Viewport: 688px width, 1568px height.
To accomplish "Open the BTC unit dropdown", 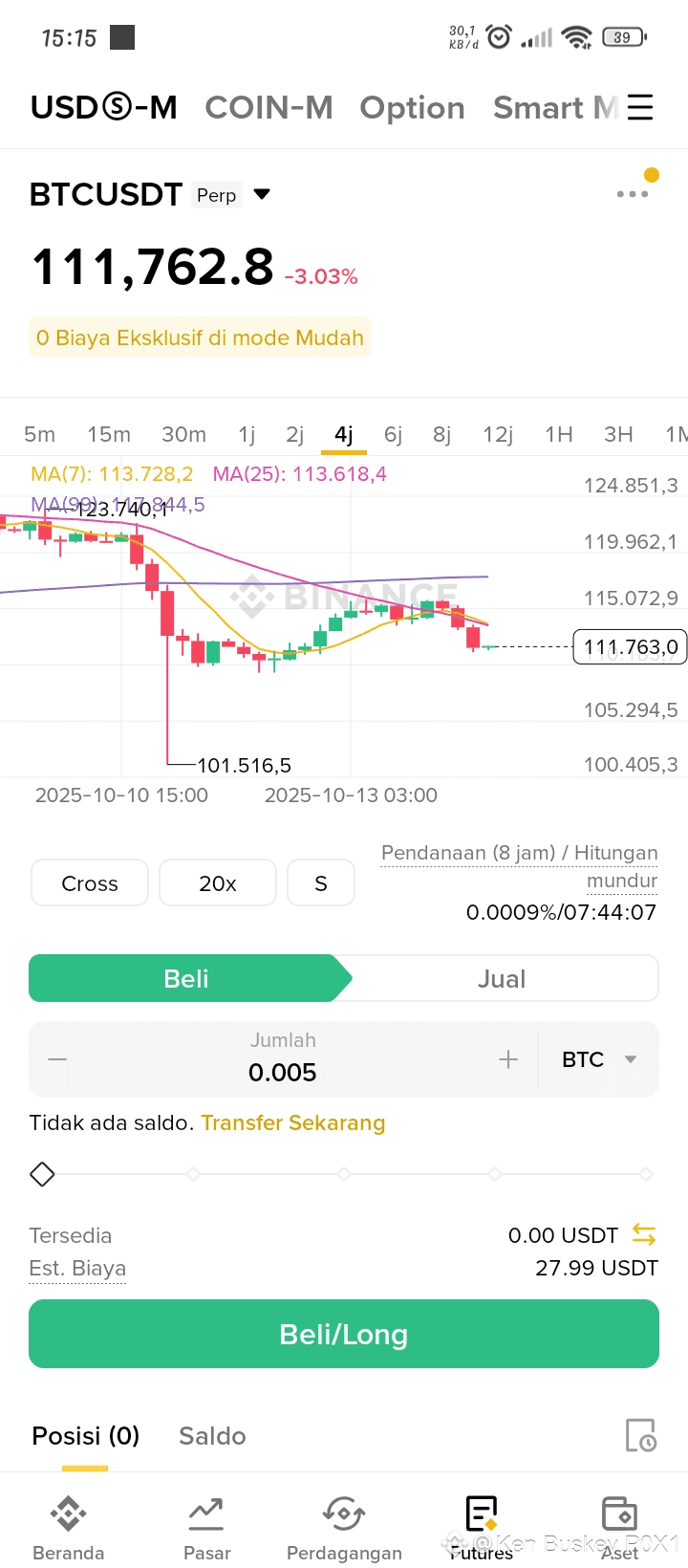I will click(599, 1059).
